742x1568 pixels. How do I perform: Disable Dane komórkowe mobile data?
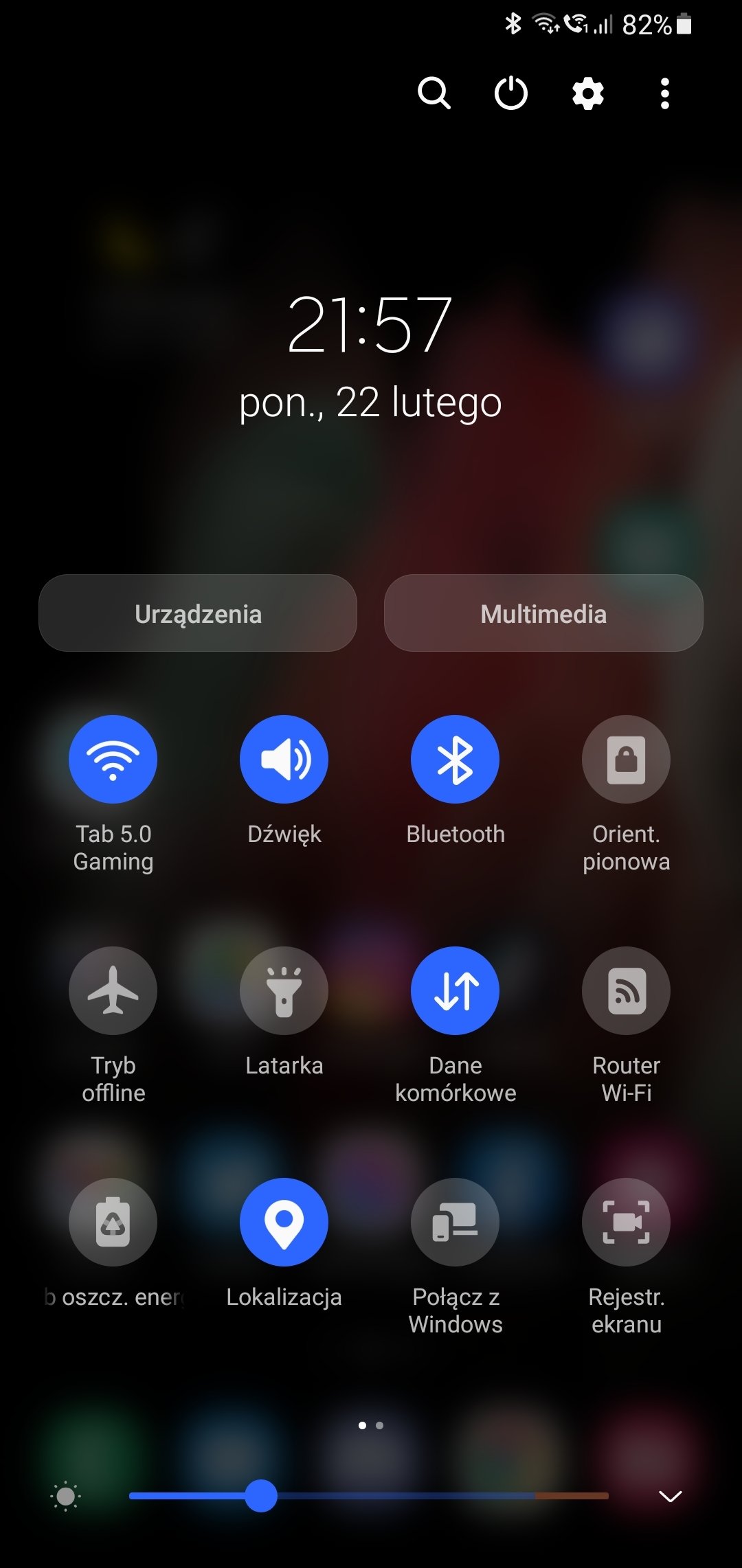[x=455, y=990]
